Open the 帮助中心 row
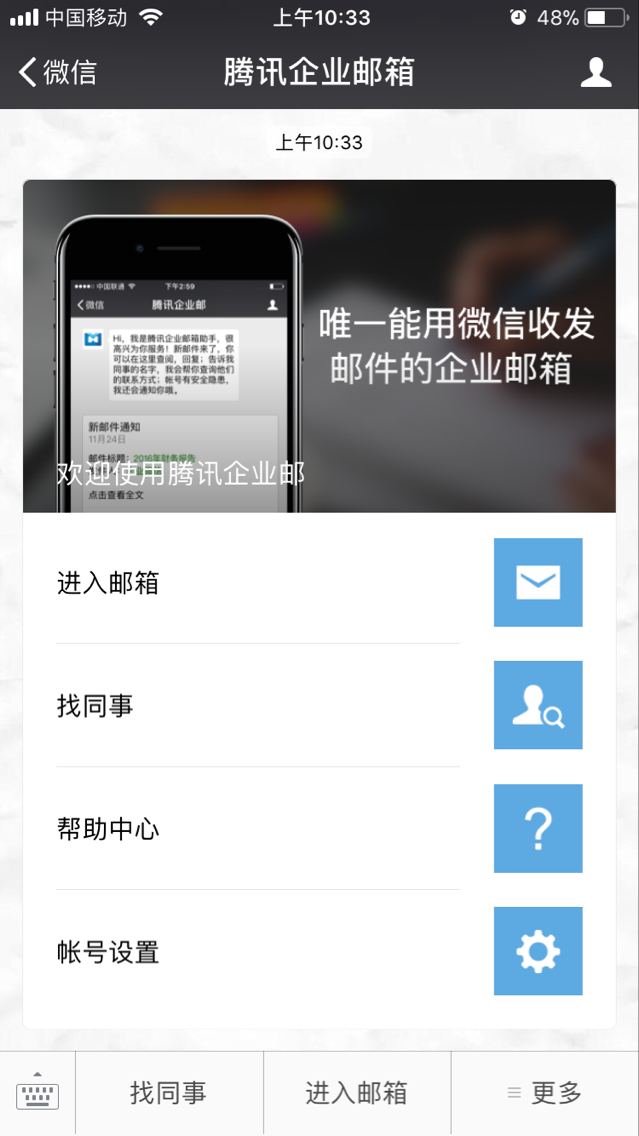639x1136 pixels. click(x=319, y=829)
